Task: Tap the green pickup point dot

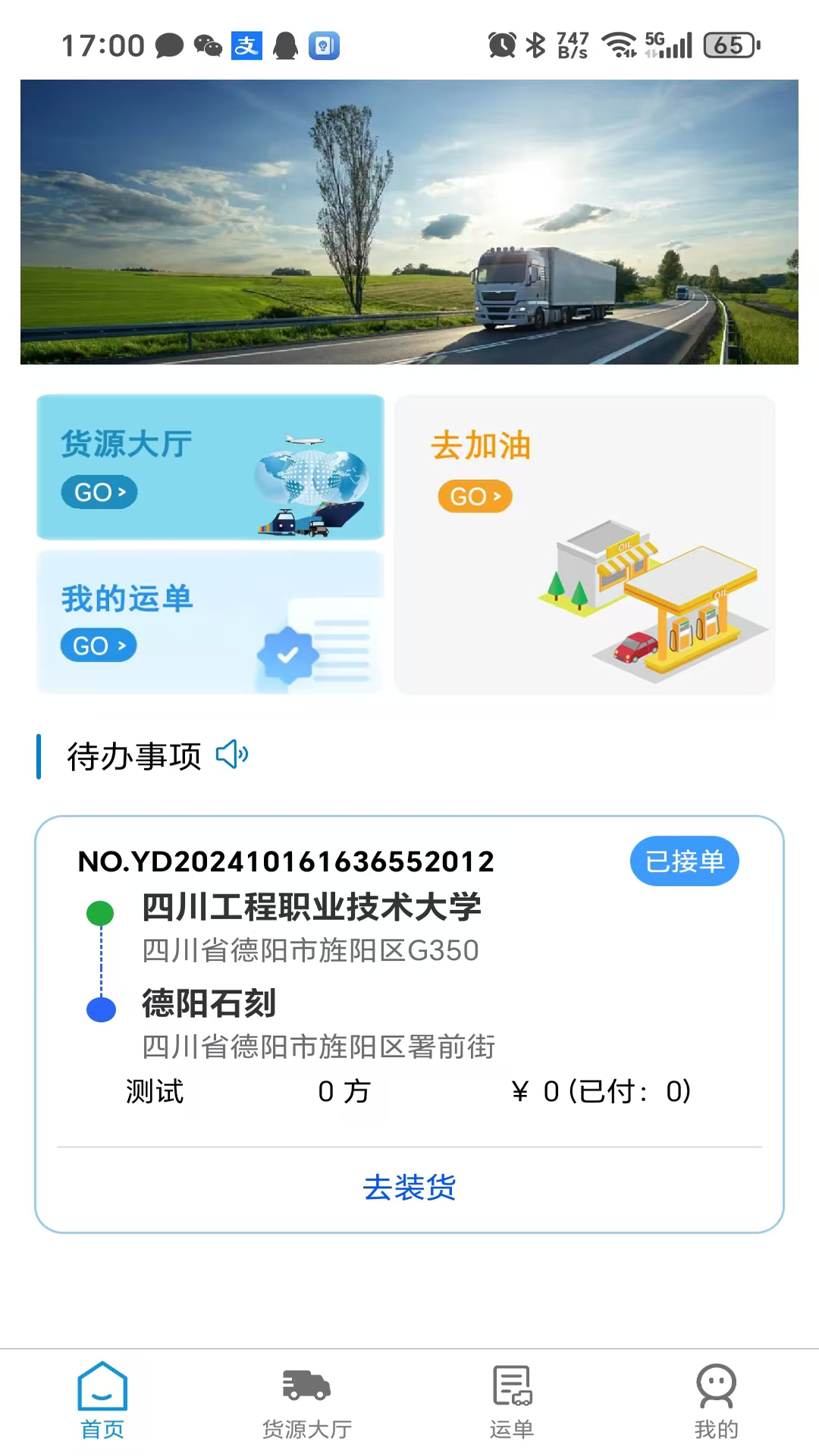Action: click(101, 912)
